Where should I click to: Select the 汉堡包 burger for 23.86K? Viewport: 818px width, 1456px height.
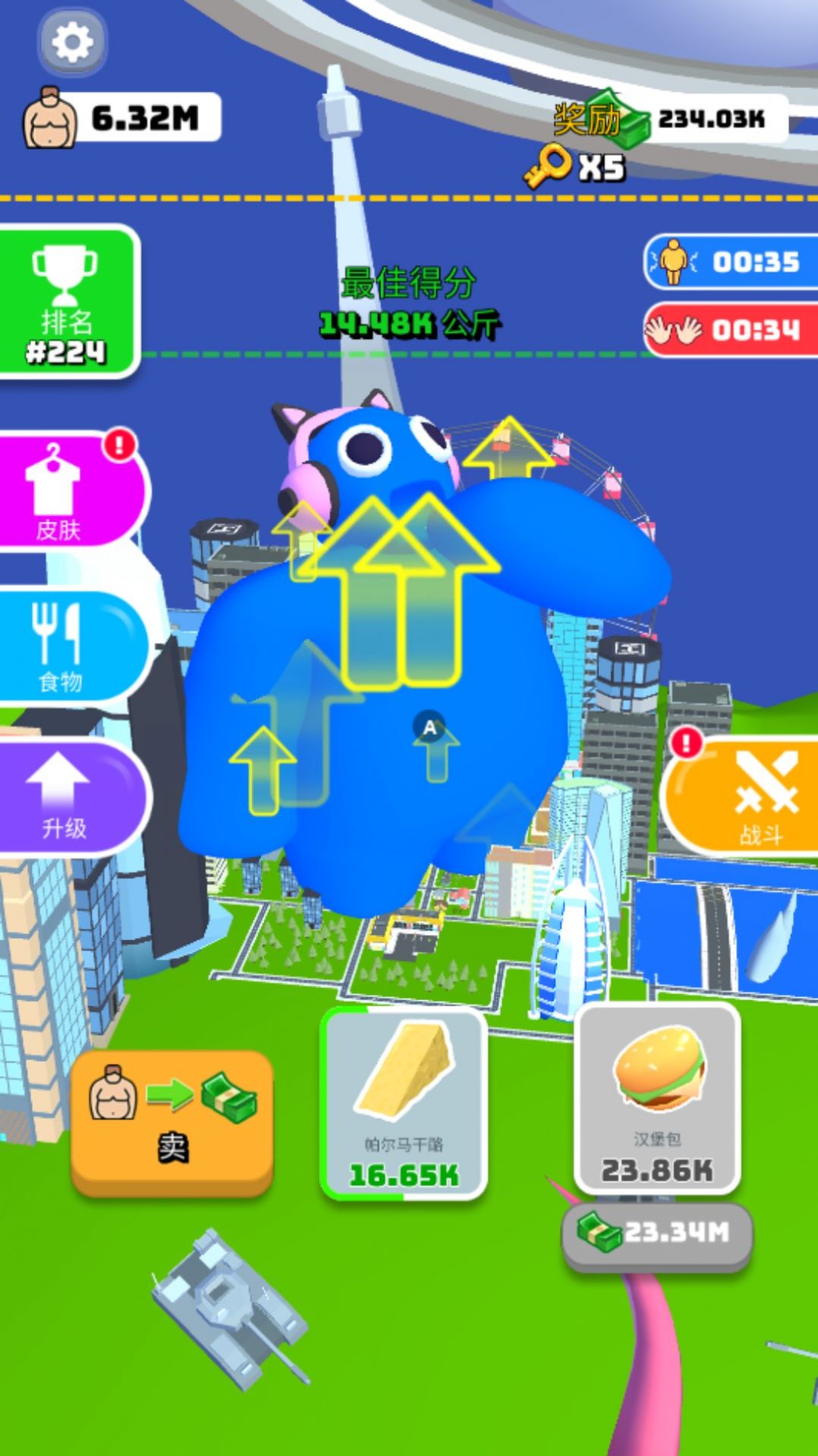(658, 1098)
